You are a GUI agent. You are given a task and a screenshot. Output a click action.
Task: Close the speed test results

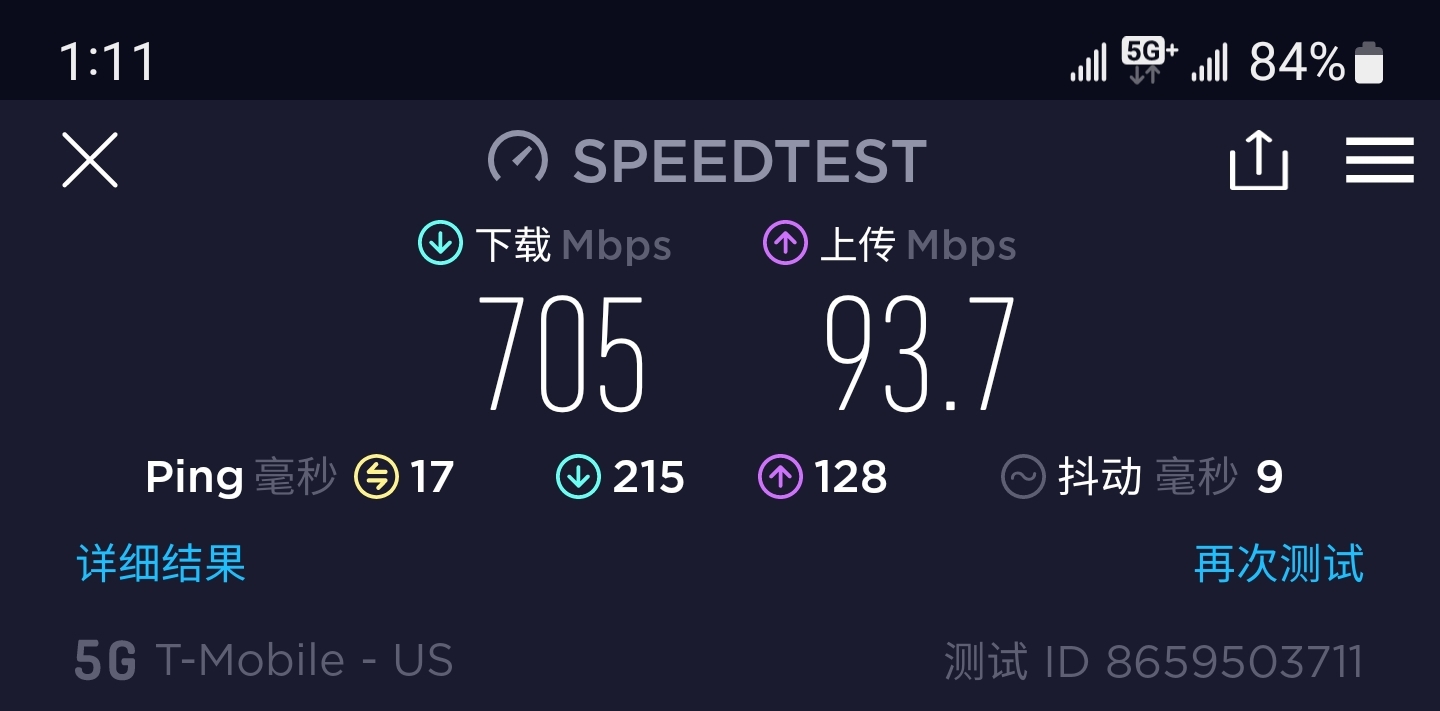[x=90, y=160]
